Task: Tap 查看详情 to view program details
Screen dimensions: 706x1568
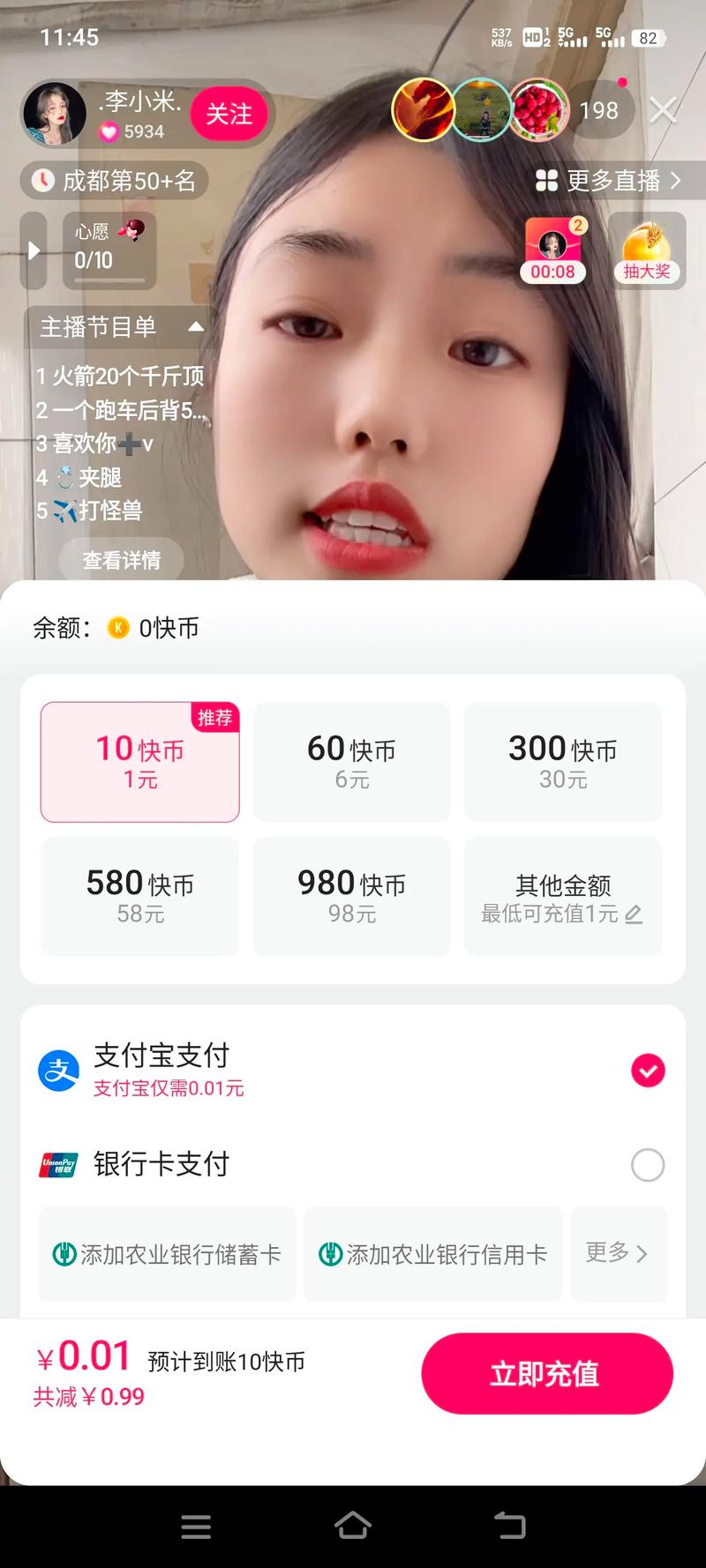Action: point(122,560)
